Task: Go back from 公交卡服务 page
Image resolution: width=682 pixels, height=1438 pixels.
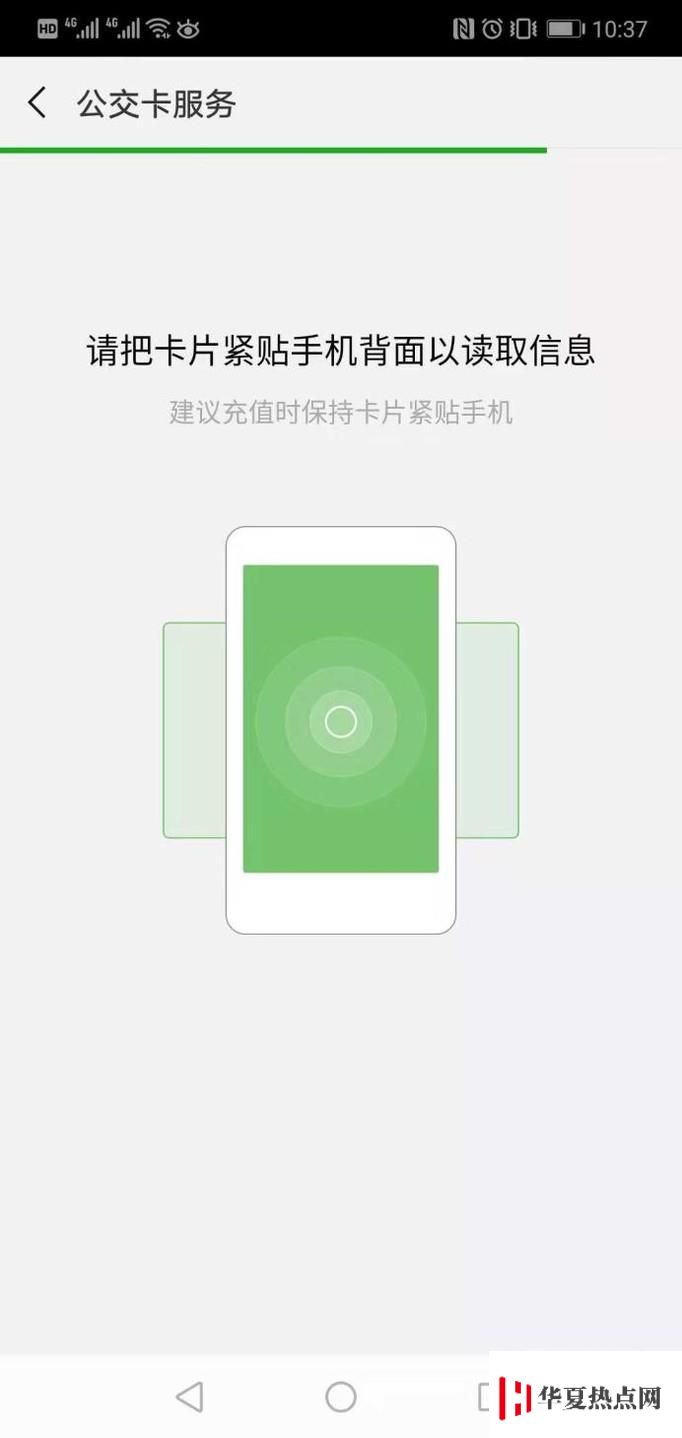Action: click(x=37, y=103)
